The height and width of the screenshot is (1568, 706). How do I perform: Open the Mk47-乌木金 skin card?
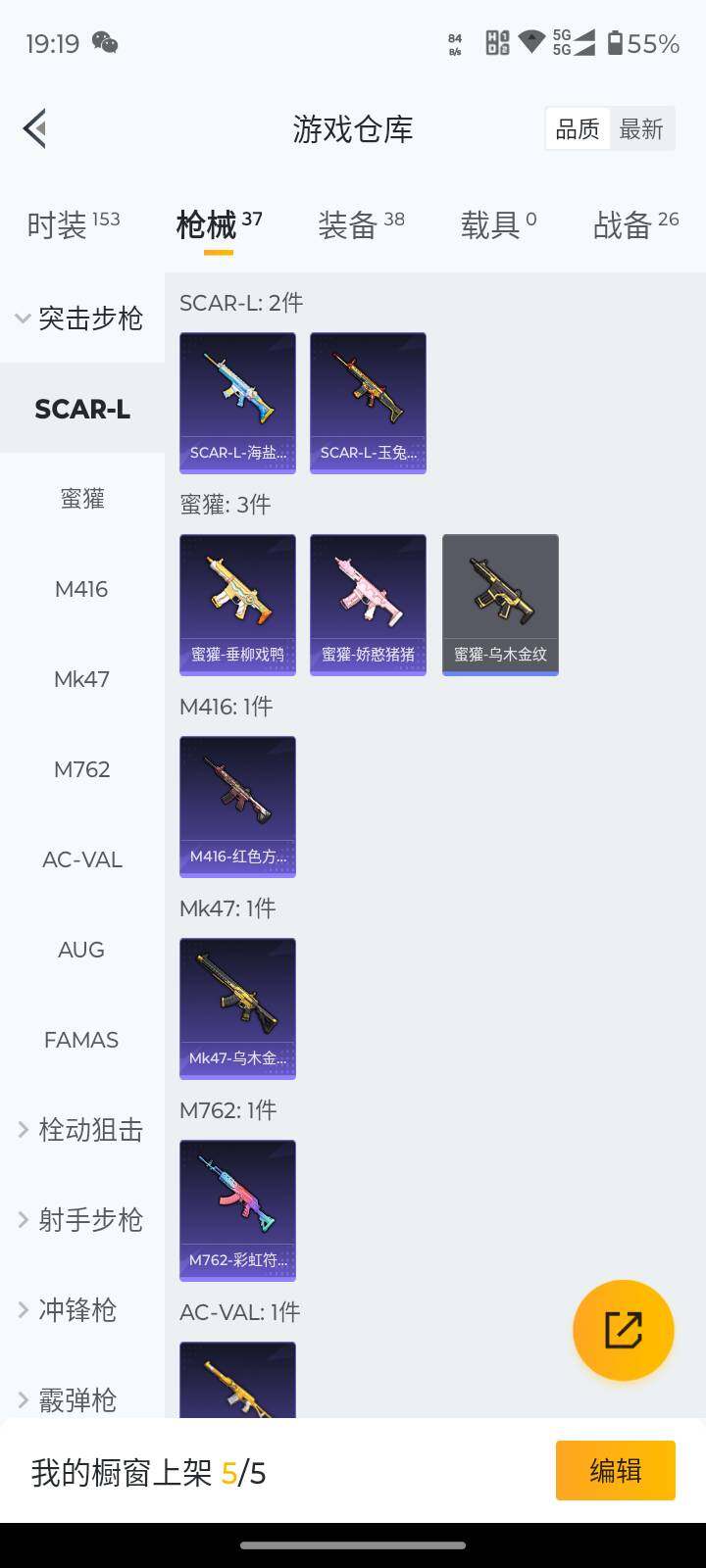tap(237, 1007)
